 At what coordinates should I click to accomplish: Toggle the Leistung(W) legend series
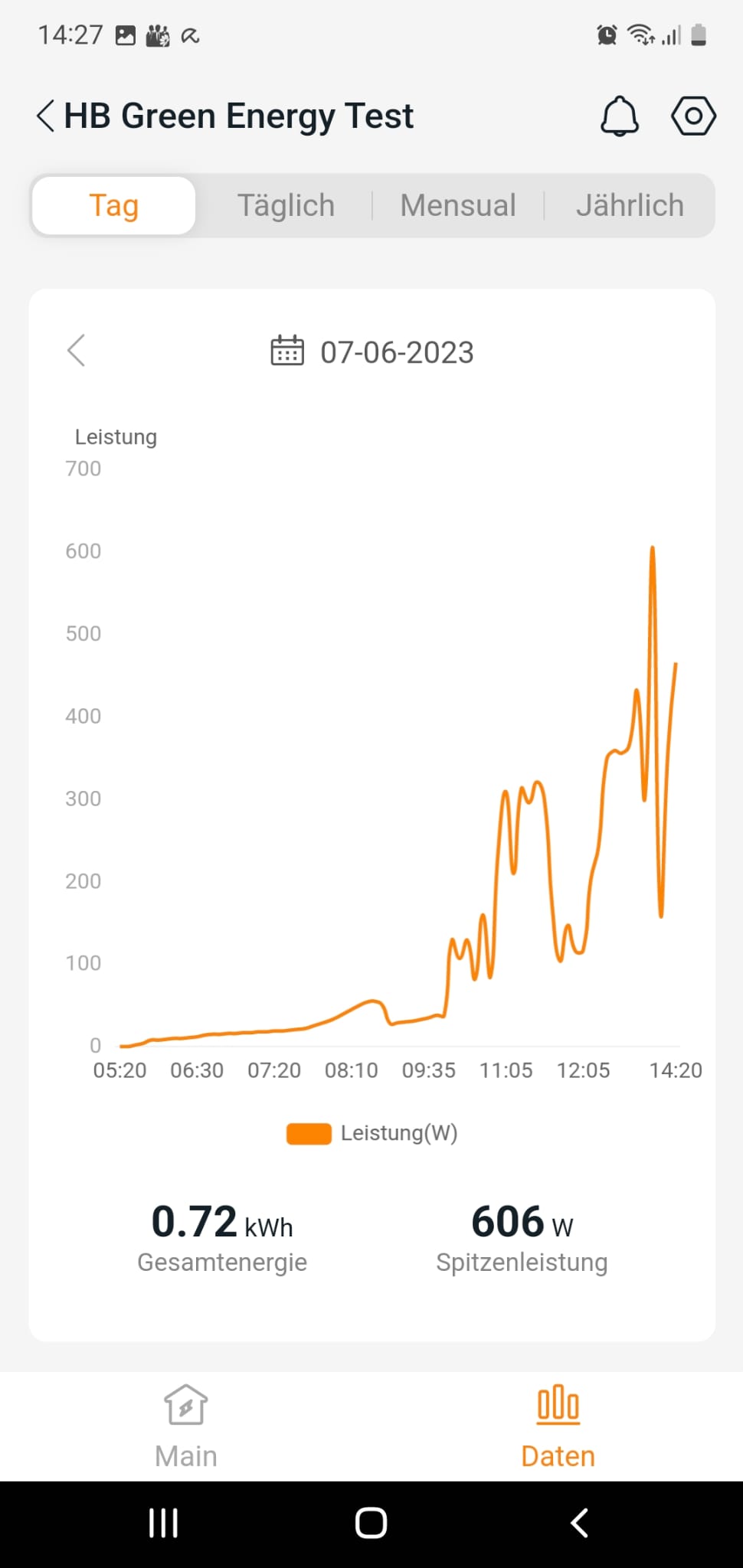click(372, 1133)
